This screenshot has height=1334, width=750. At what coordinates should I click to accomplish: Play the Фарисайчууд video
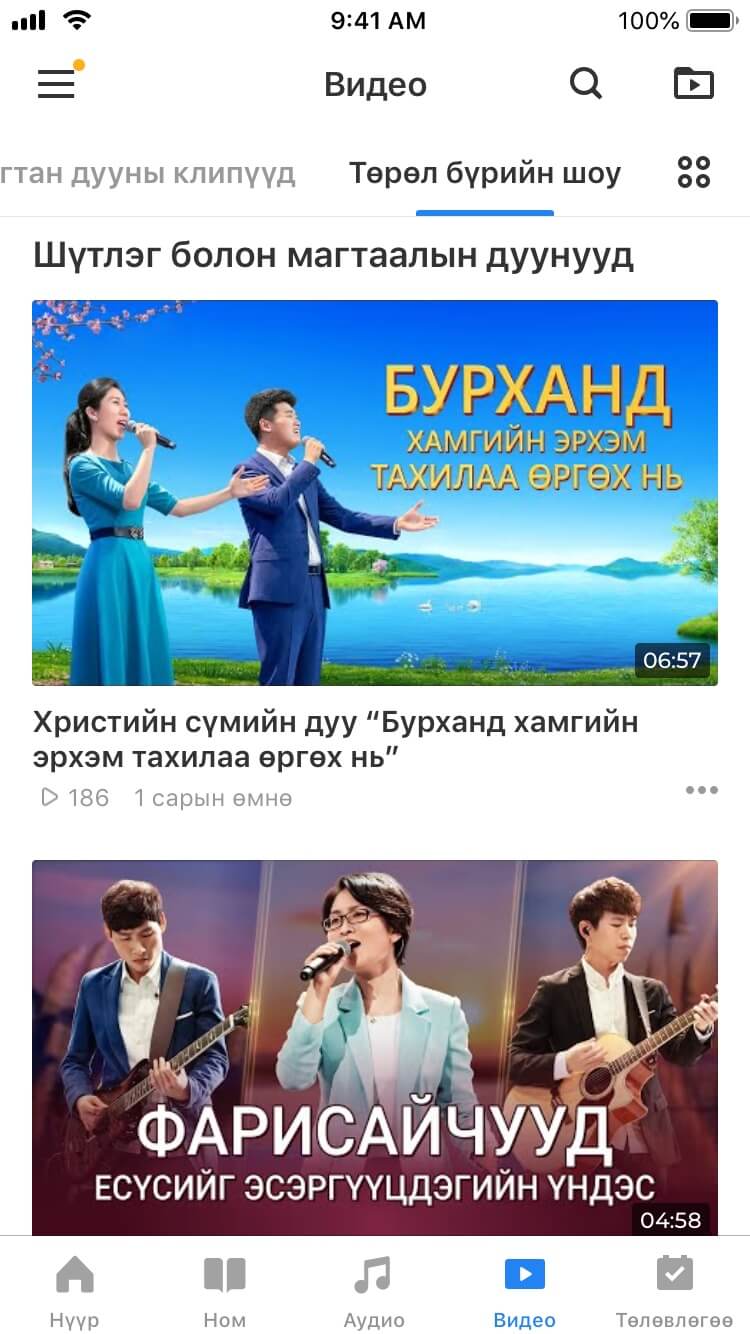[x=375, y=1046]
